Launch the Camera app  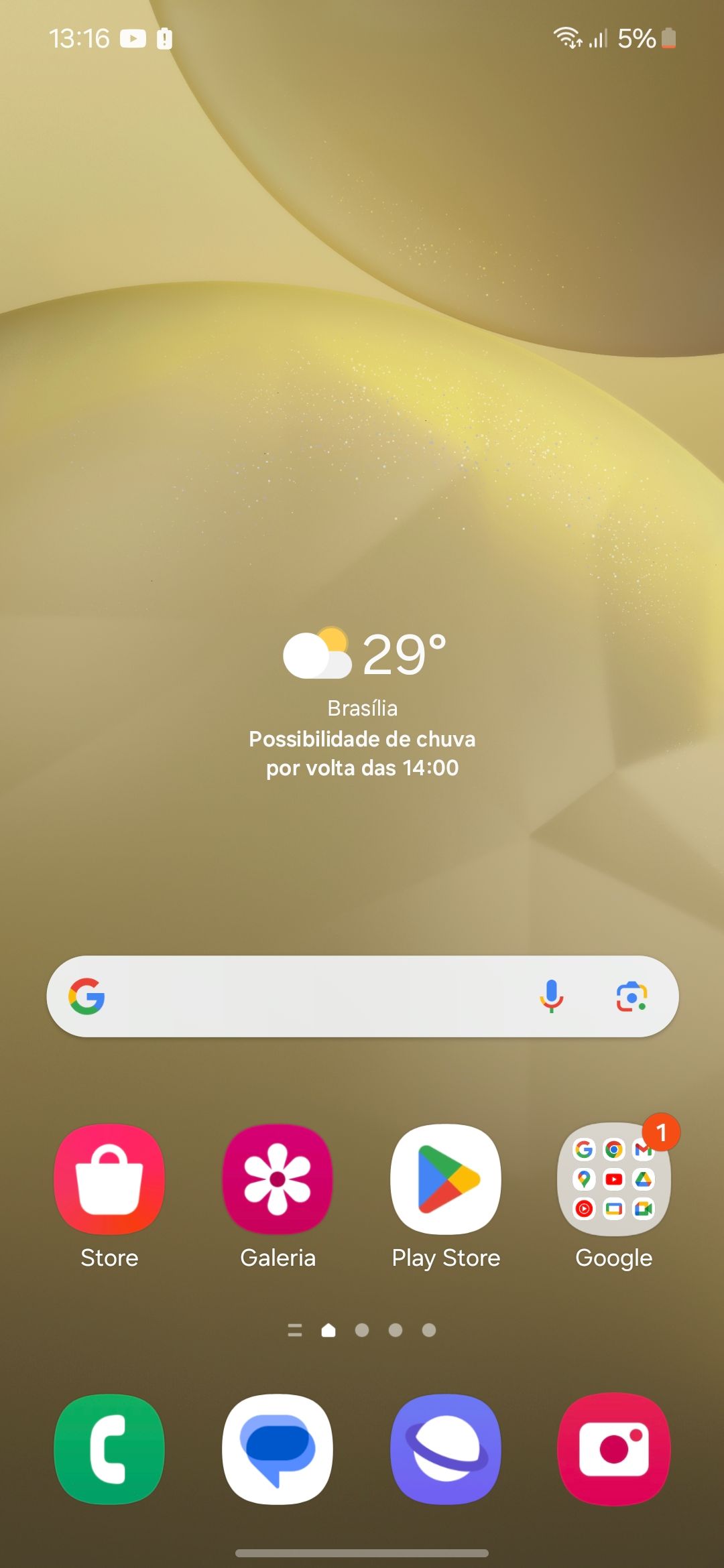tap(614, 1449)
